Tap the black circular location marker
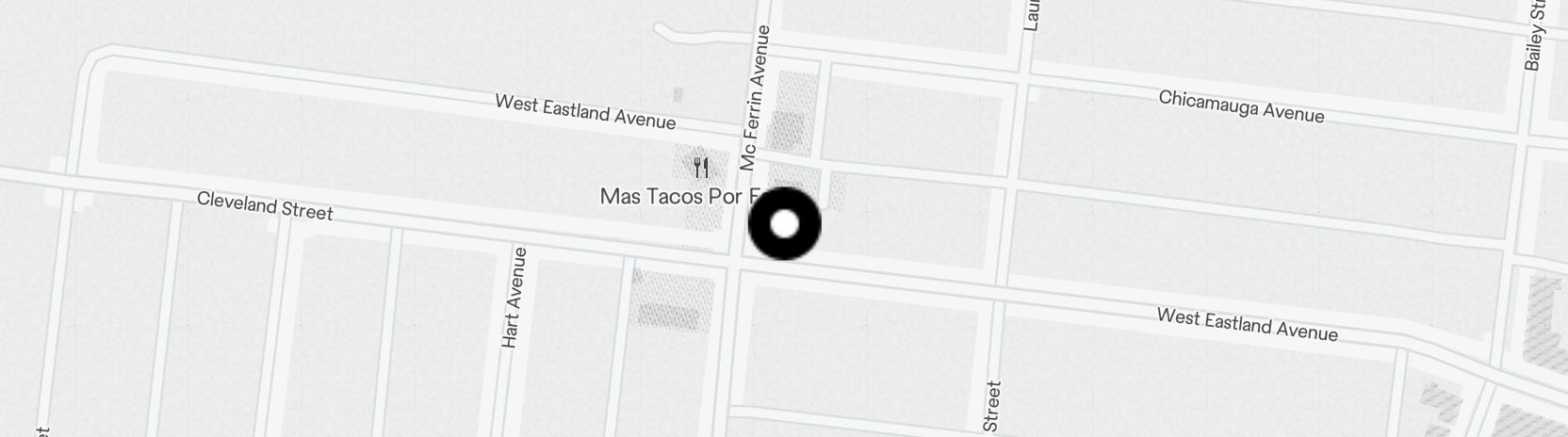The height and width of the screenshot is (437, 1568). click(x=784, y=224)
